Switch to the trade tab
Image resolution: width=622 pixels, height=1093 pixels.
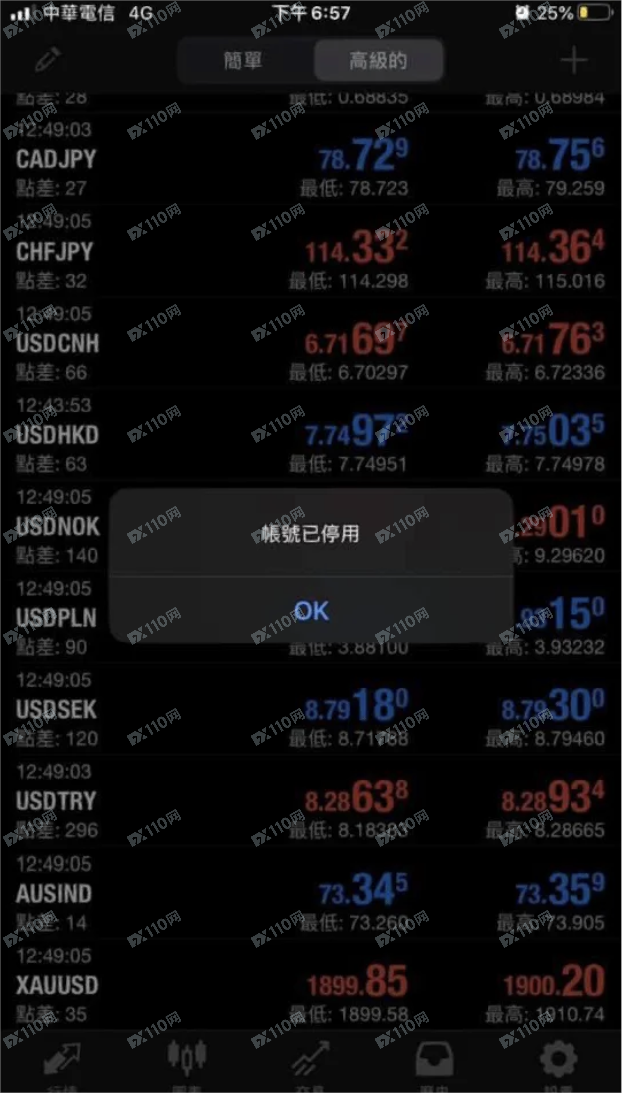click(311, 1062)
